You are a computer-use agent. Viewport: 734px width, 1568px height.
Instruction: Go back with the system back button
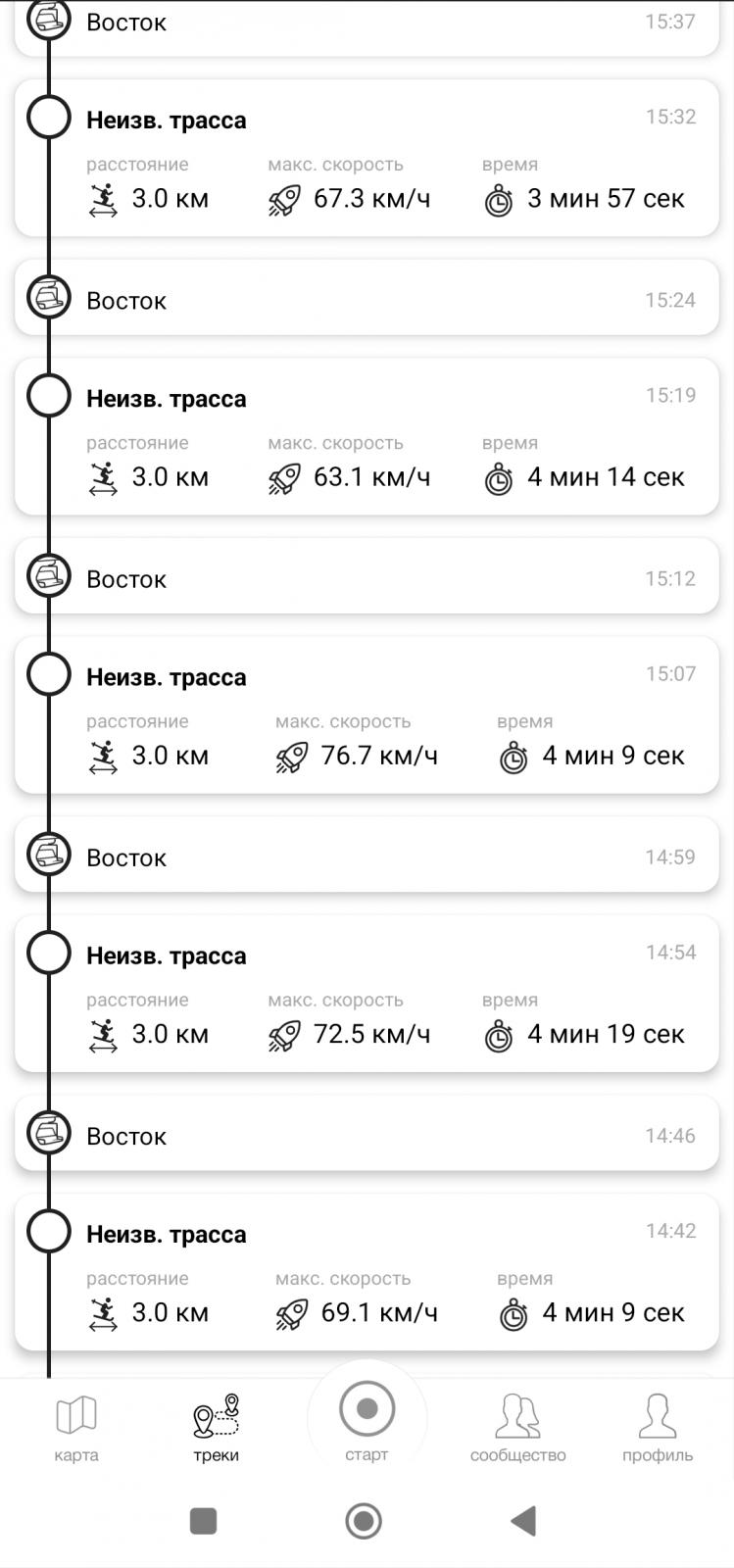click(x=524, y=1520)
